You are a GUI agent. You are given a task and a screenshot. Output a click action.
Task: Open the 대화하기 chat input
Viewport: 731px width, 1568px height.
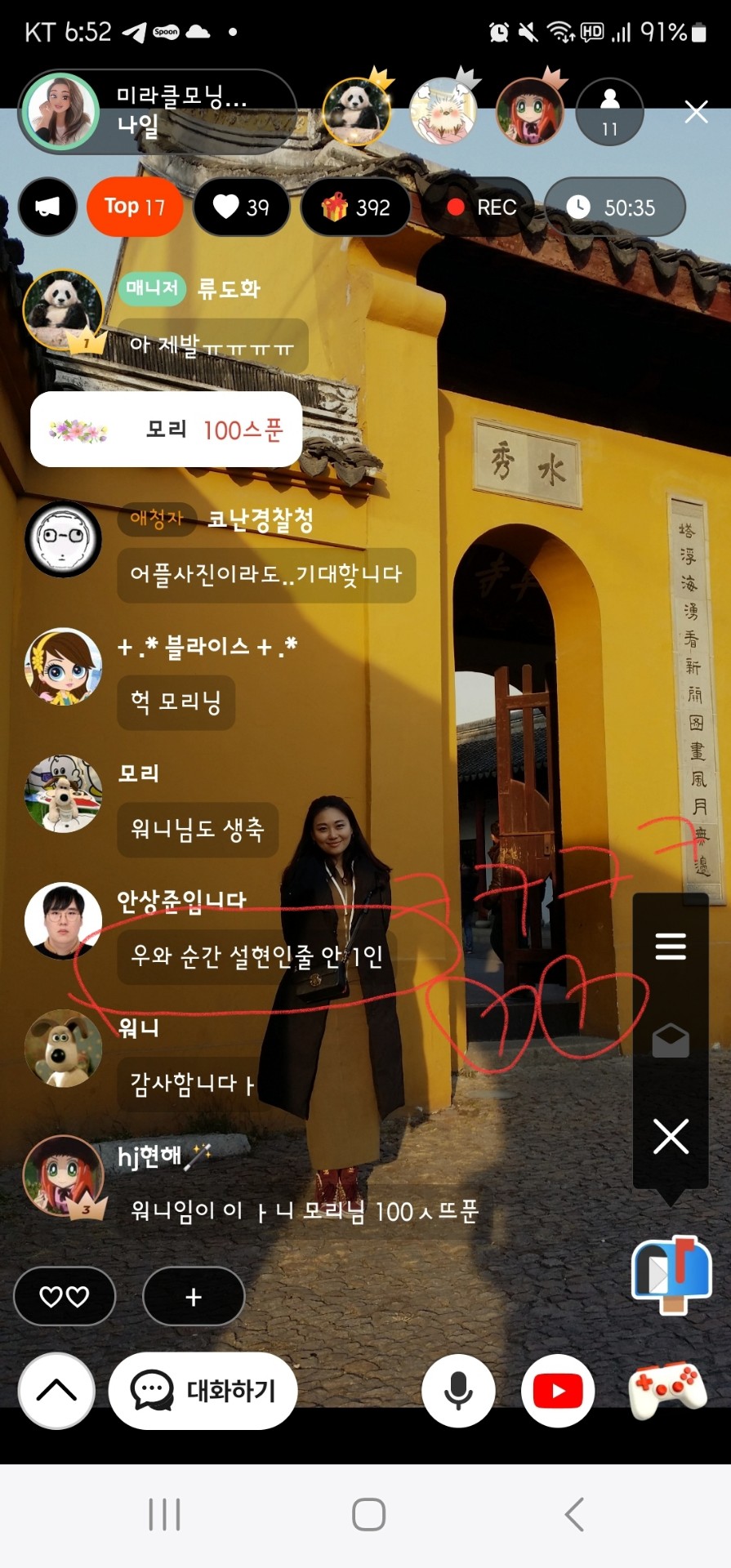203,1390
